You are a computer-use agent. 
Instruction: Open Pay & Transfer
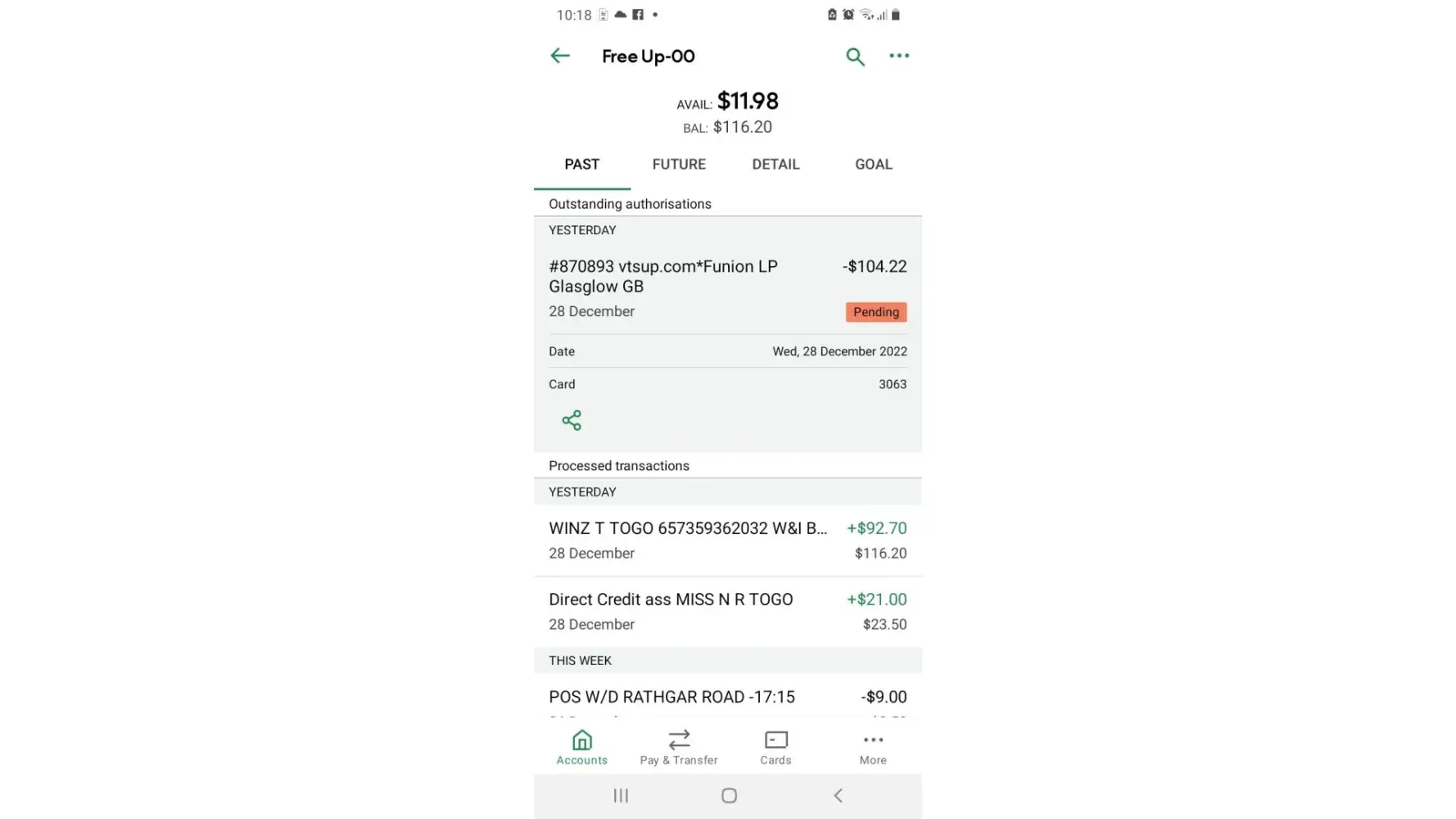(679, 747)
